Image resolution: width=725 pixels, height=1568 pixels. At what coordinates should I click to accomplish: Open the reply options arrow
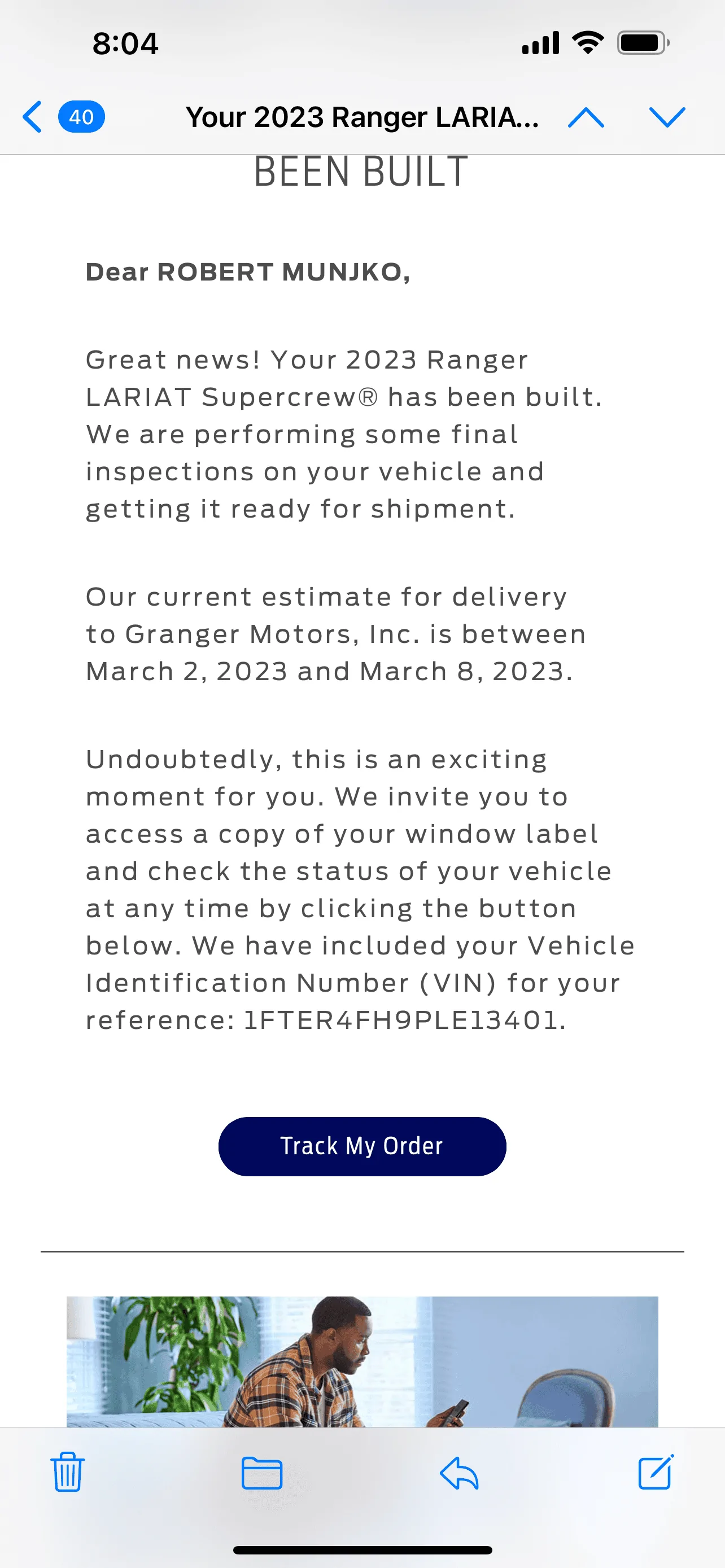[459, 1473]
